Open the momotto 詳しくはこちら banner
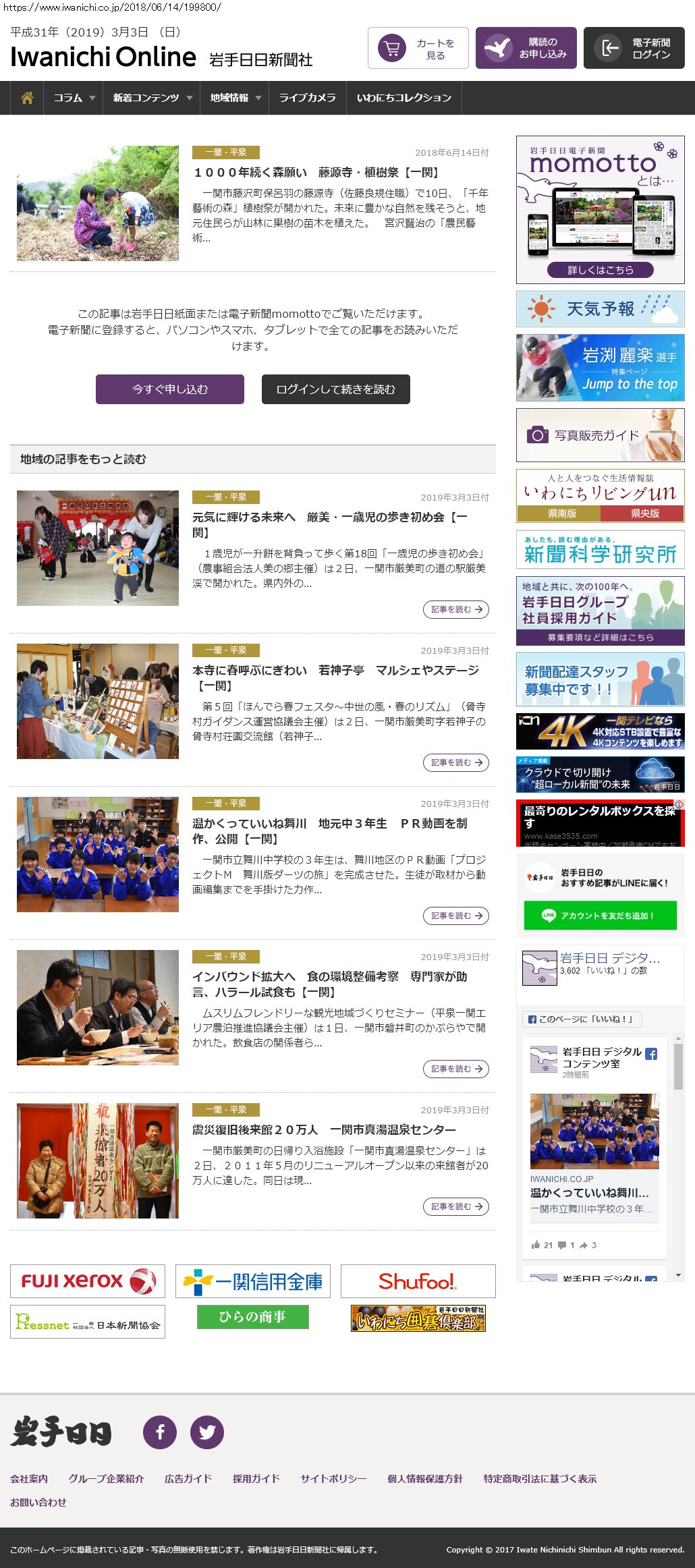Image resolution: width=695 pixels, height=1568 pixels. (x=600, y=270)
